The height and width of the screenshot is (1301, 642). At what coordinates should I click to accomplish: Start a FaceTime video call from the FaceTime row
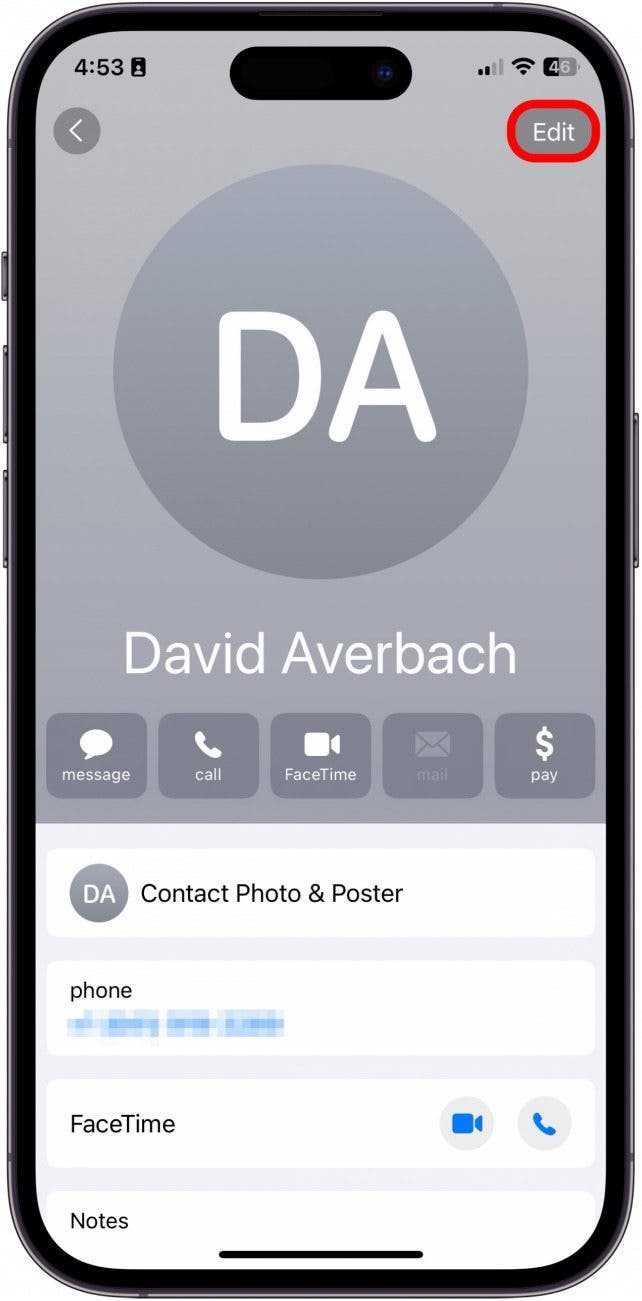click(467, 1124)
